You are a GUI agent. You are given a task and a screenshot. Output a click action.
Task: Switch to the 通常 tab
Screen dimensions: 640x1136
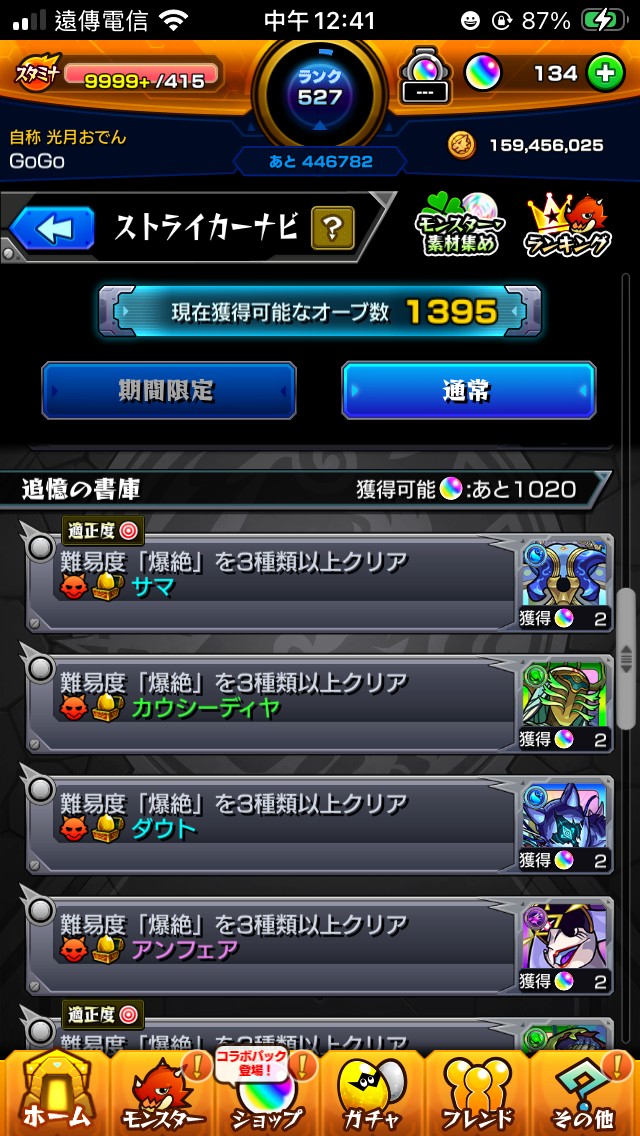(x=468, y=390)
